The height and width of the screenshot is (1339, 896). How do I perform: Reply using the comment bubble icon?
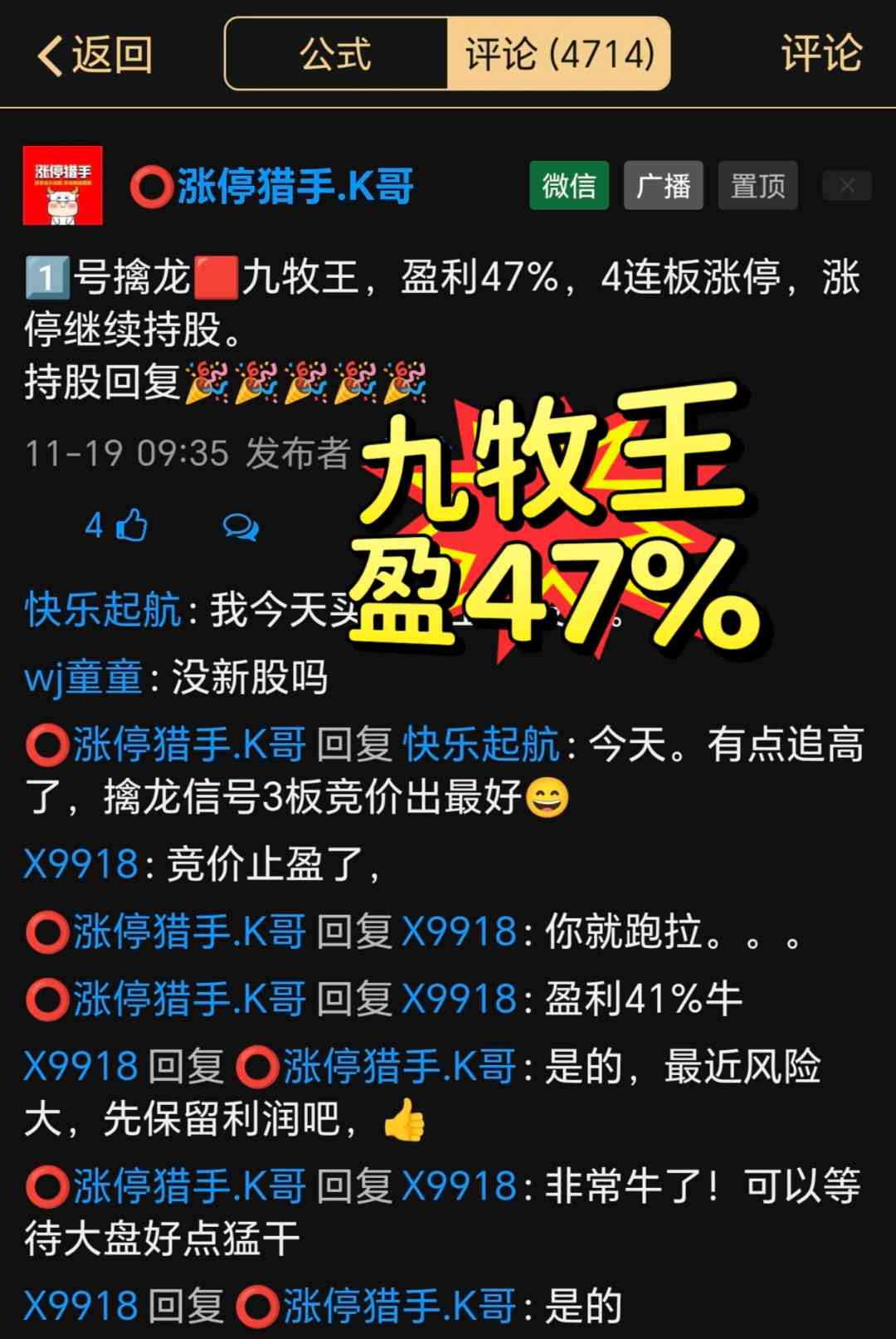click(x=240, y=526)
